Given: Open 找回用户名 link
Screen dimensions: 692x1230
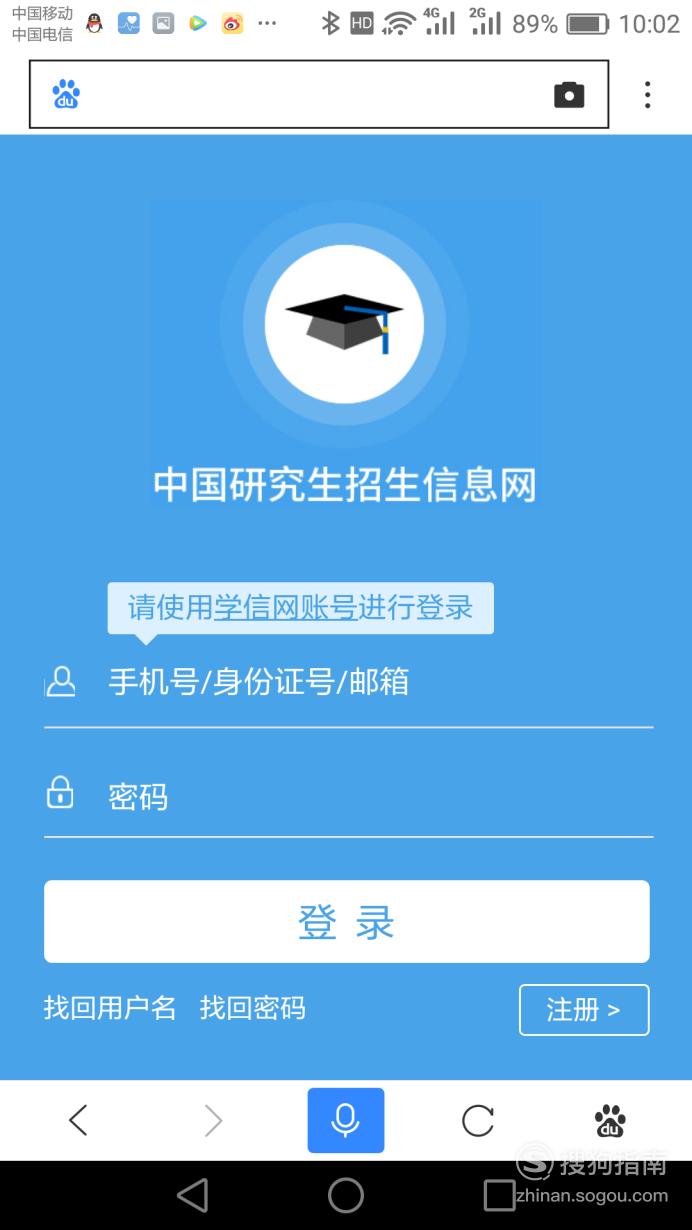Looking at the screenshot, I should pyautogui.click(x=110, y=1008).
